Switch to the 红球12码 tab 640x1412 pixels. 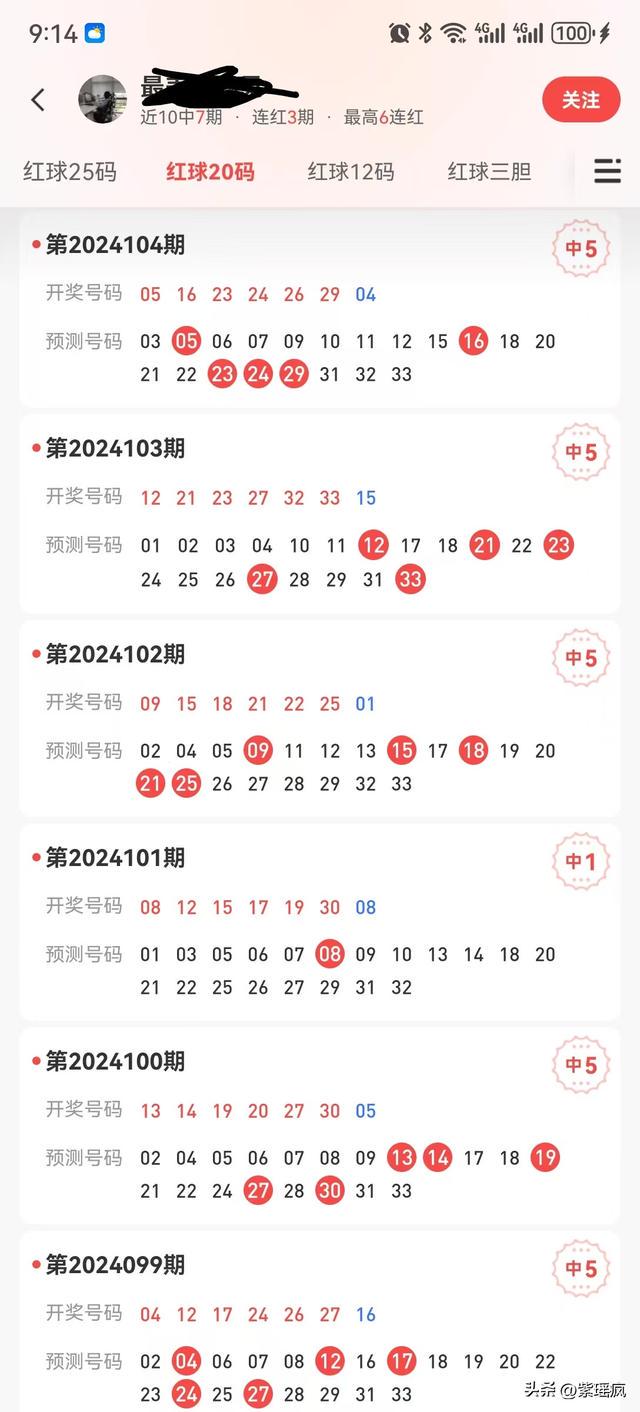click(351, 172)
